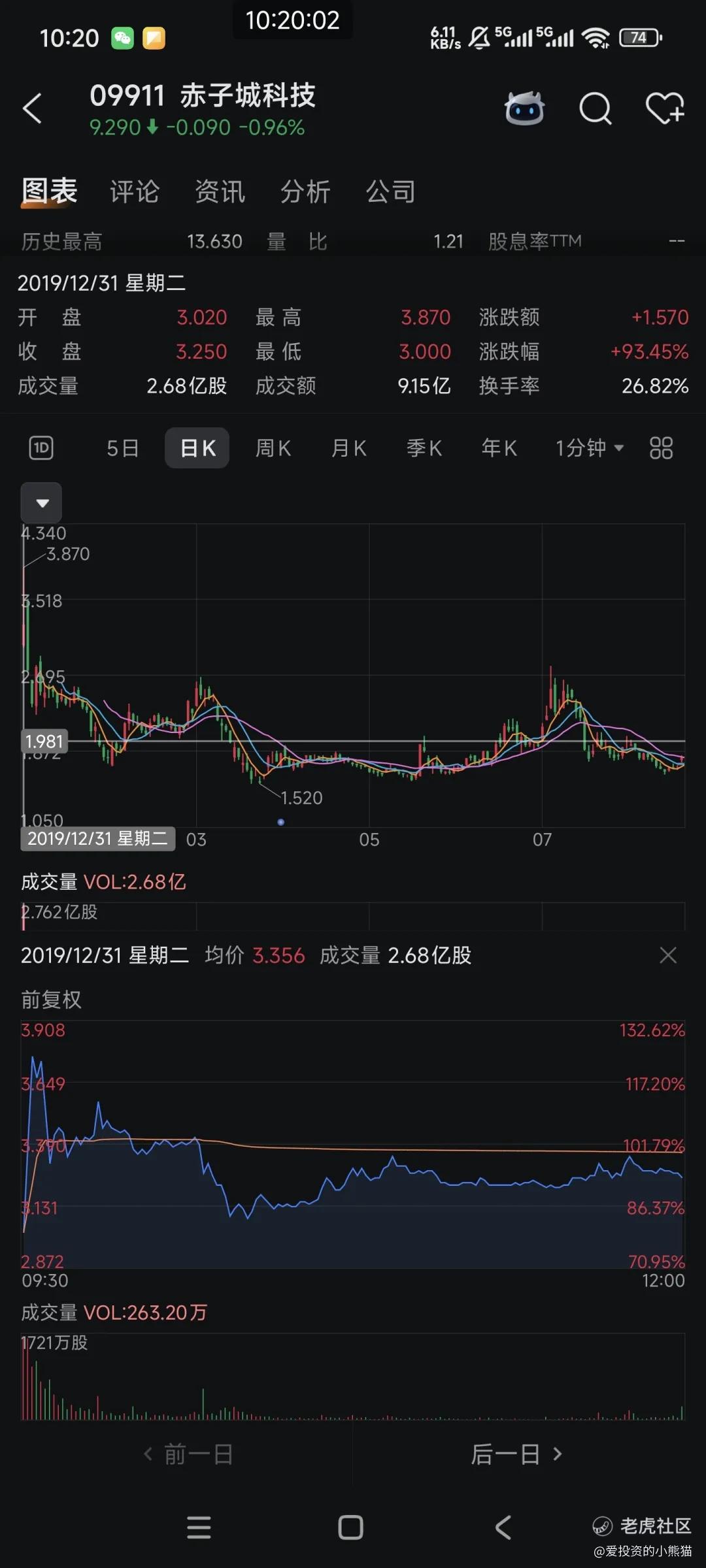The image size is (706, 1568).
Task: Select the 年K chart period
Action: click(499, 448)
